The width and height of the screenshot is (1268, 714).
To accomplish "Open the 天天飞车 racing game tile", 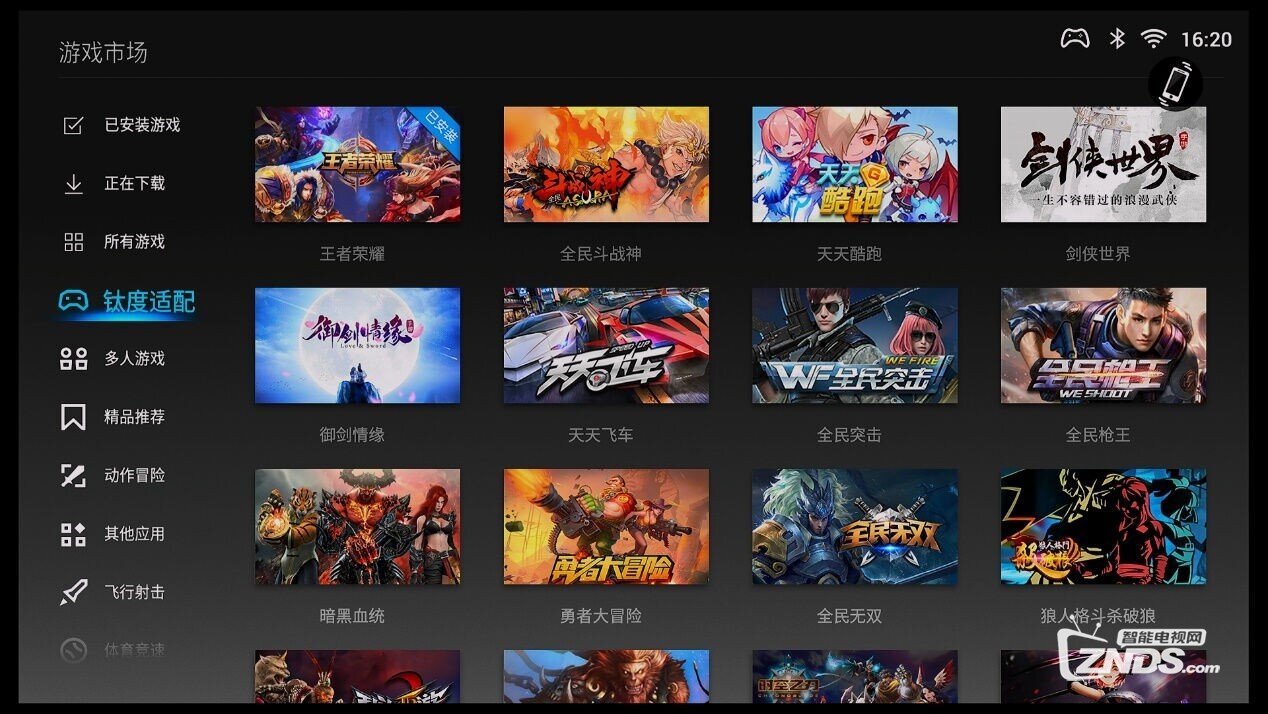I will click(606, 346).
